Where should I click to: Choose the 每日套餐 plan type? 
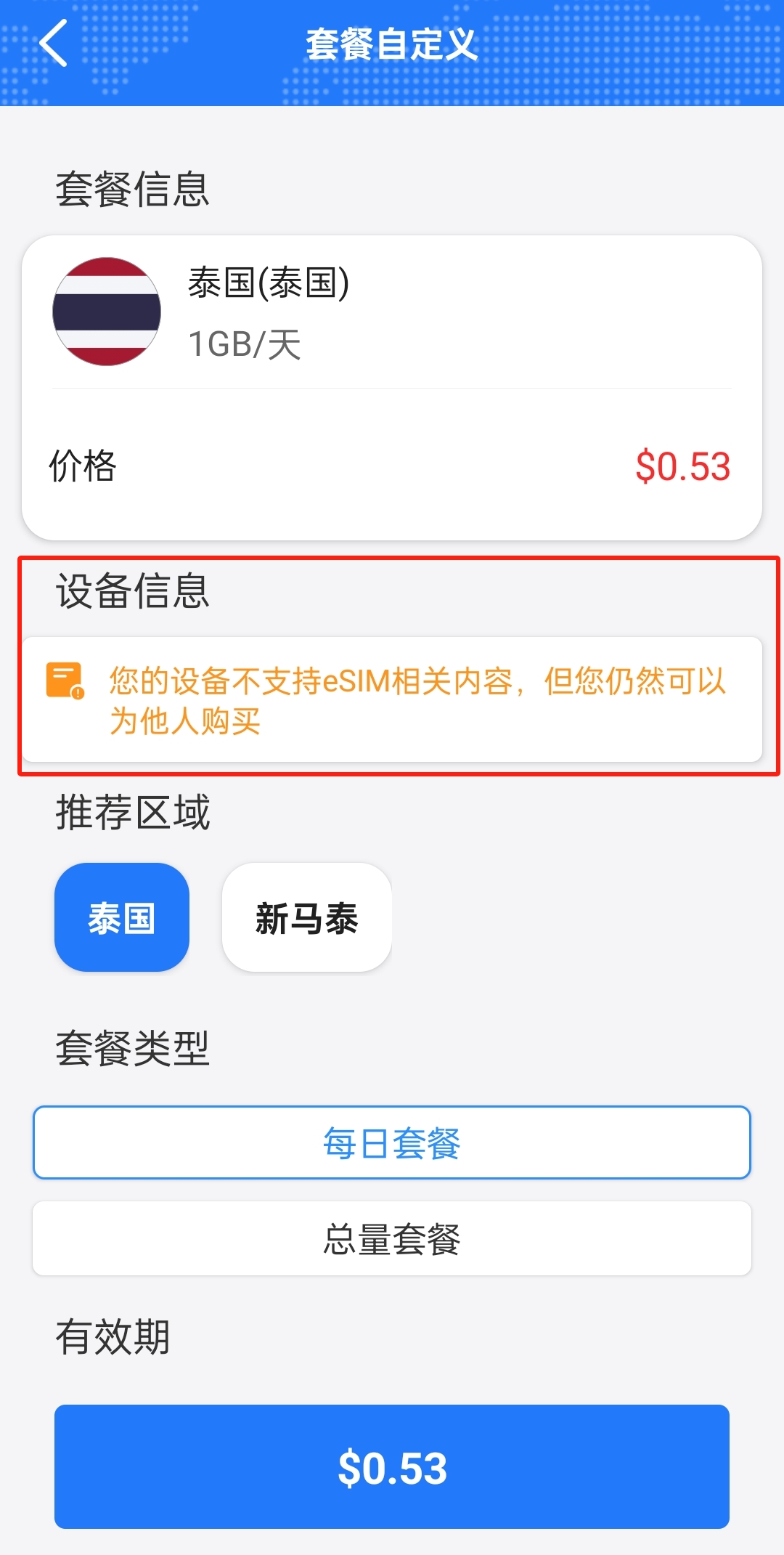coord(392,1142)
